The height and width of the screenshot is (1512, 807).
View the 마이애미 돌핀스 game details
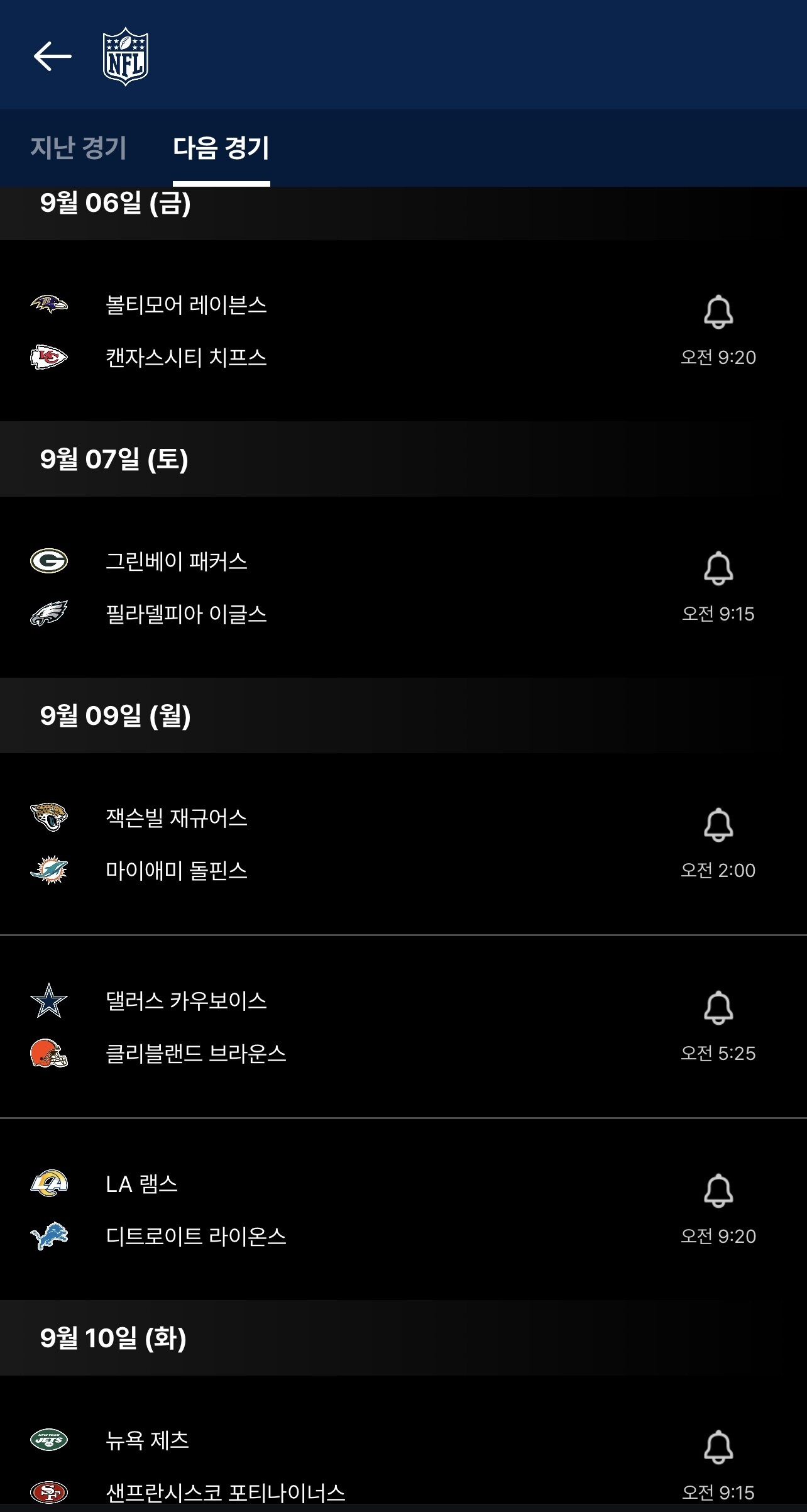(403, 844)
